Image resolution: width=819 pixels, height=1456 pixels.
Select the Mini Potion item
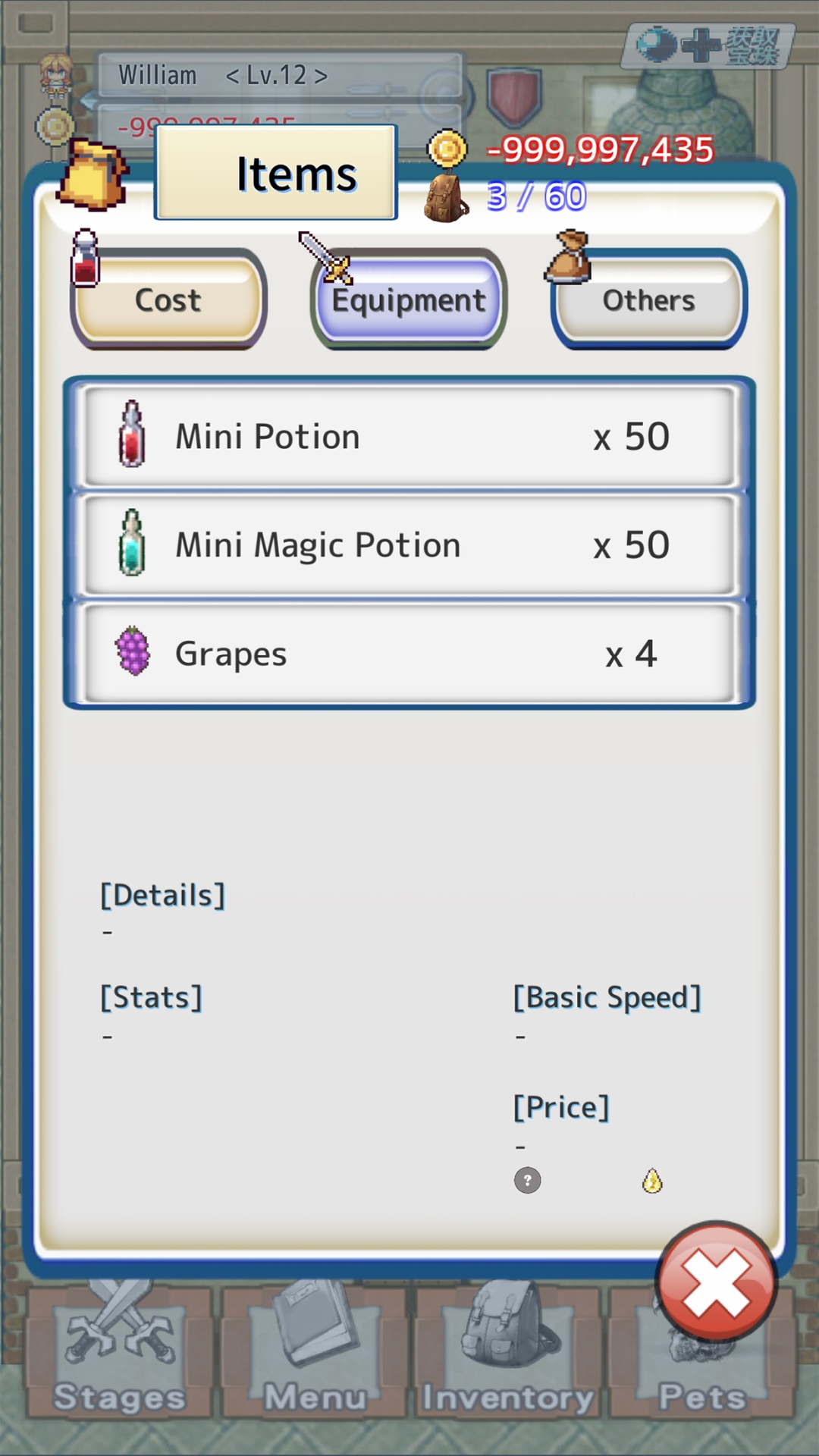(x=409, y=437)
